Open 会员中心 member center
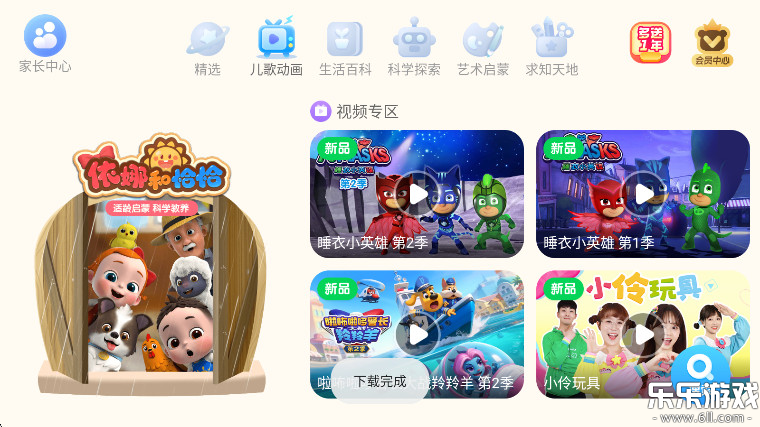This screenshot has width=760, height=427. [x=713, y=43]
